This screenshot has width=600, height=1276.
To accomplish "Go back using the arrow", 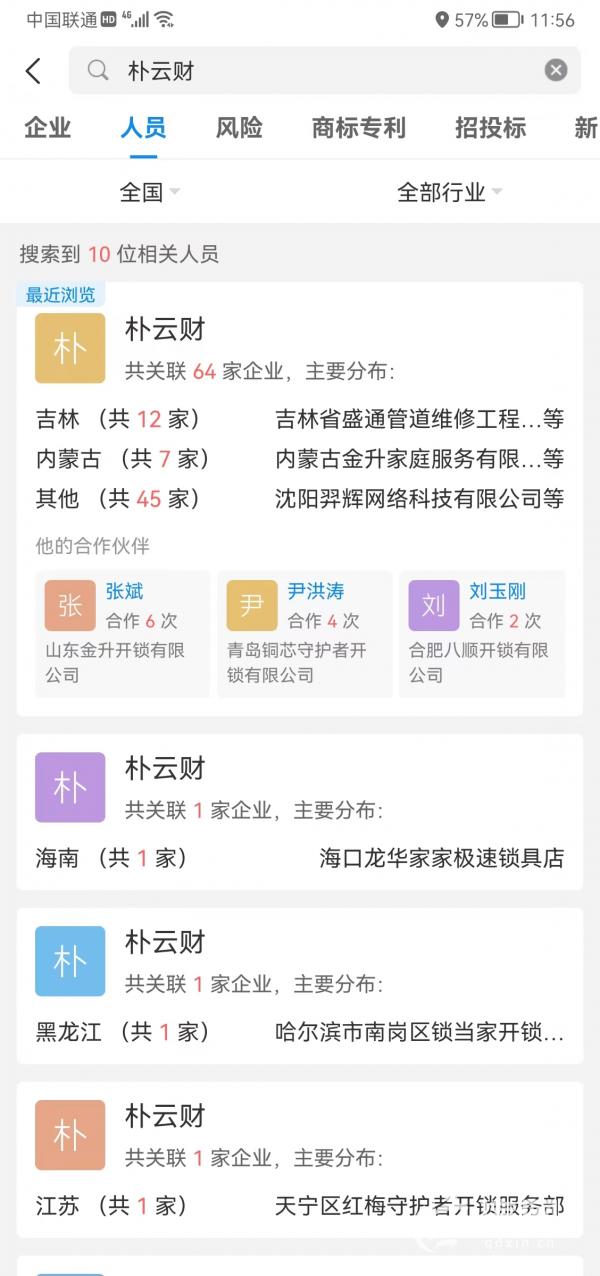I will (x=33, y=70).
